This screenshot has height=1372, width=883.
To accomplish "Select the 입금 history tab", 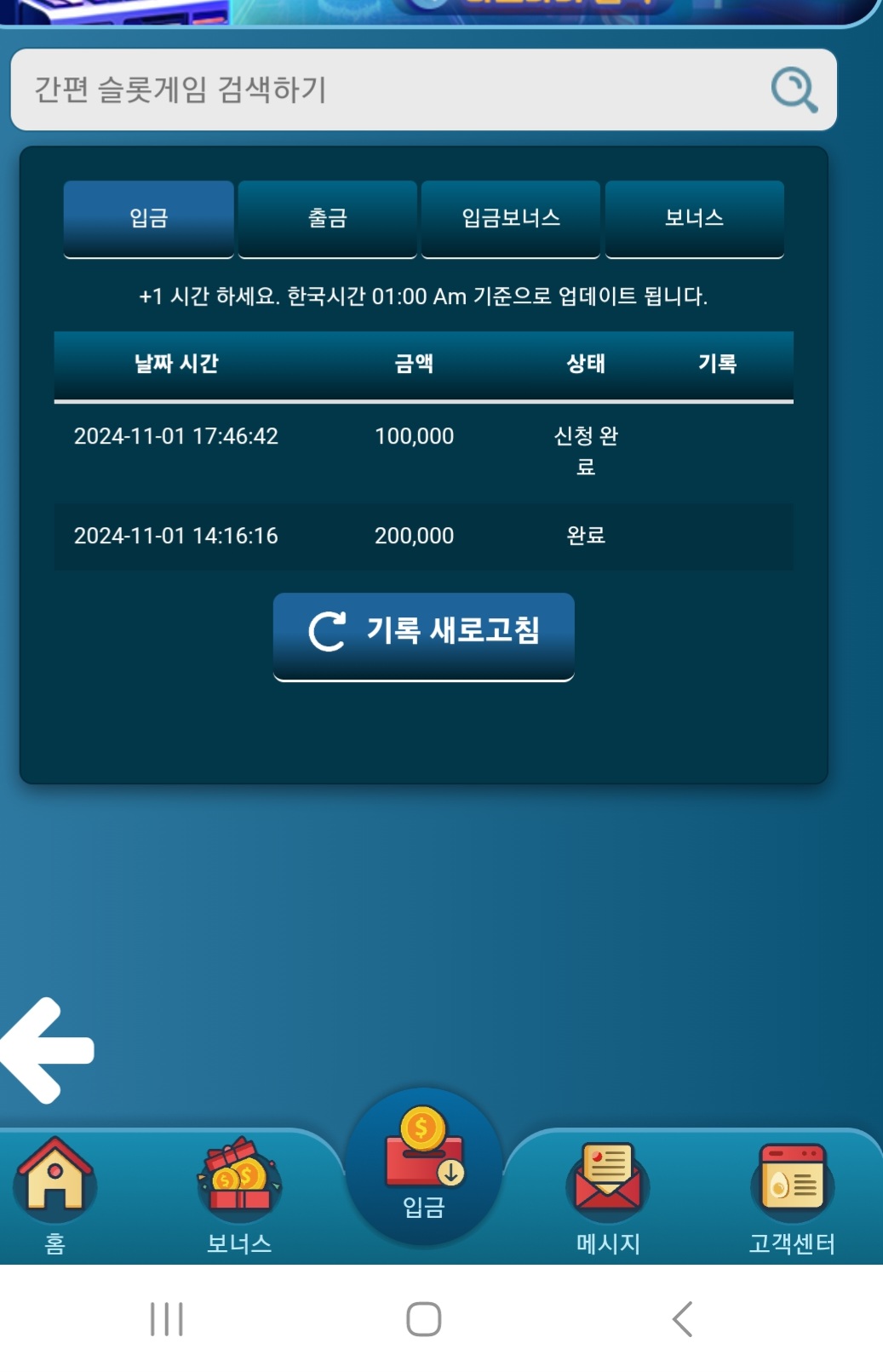I will 148,218.
